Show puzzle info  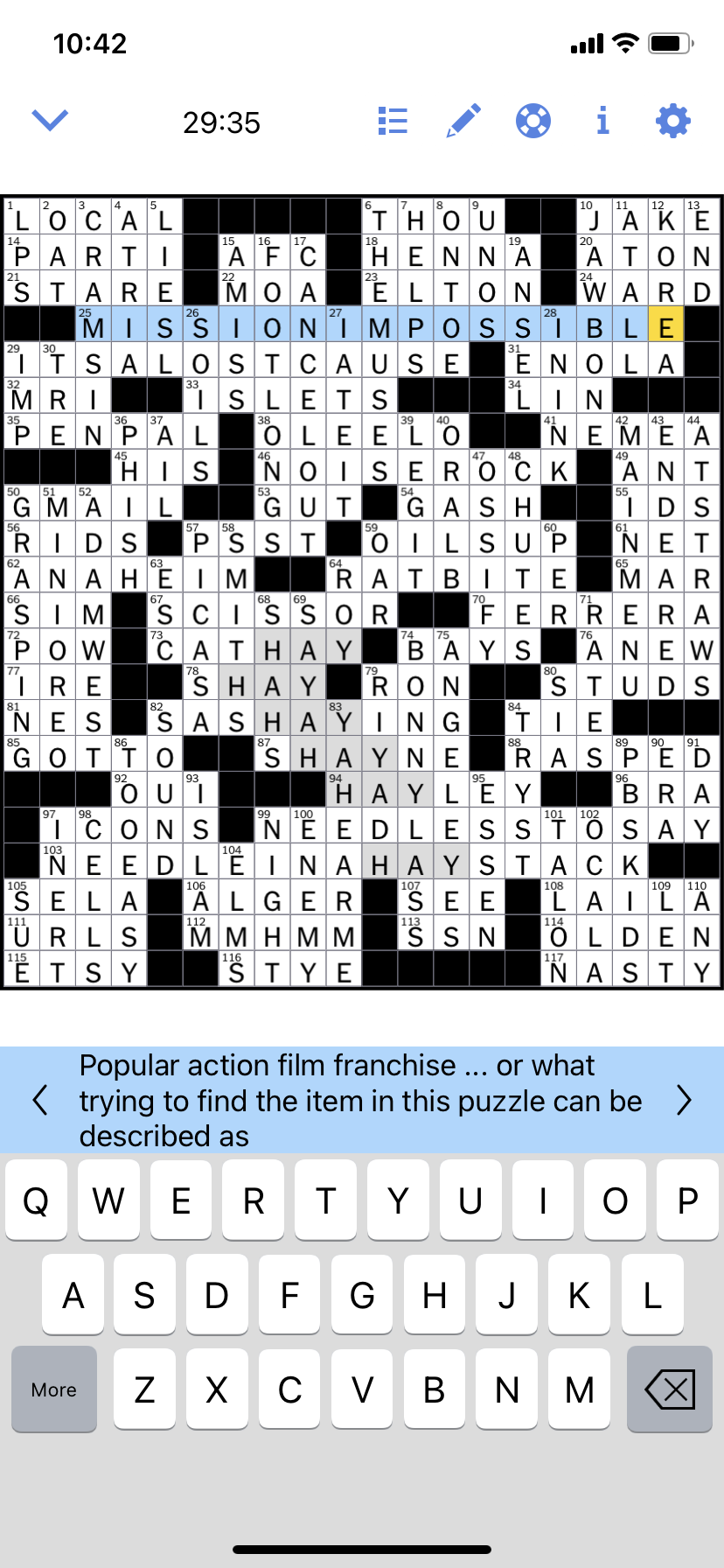[602, 121]
